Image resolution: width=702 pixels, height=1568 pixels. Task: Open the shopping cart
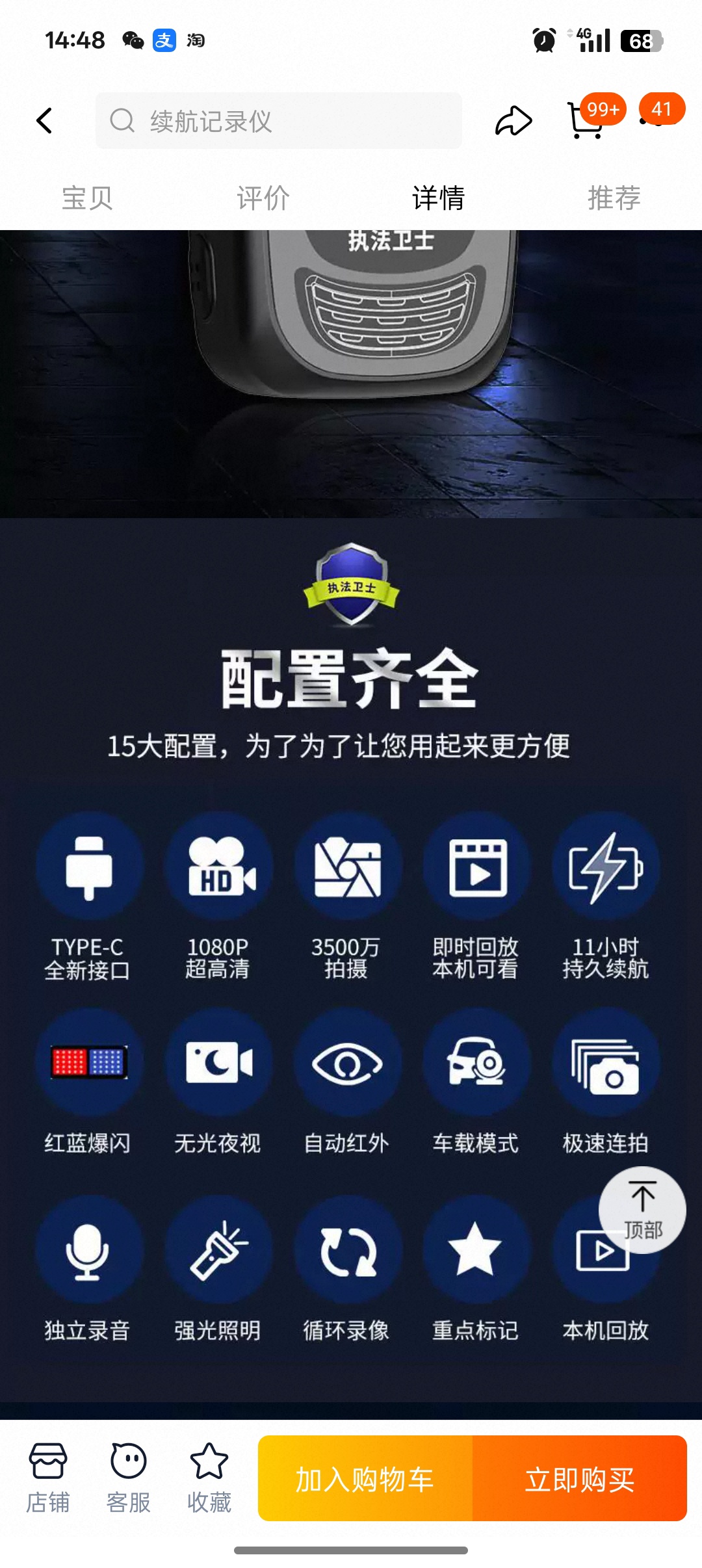(x=585, y=121)
